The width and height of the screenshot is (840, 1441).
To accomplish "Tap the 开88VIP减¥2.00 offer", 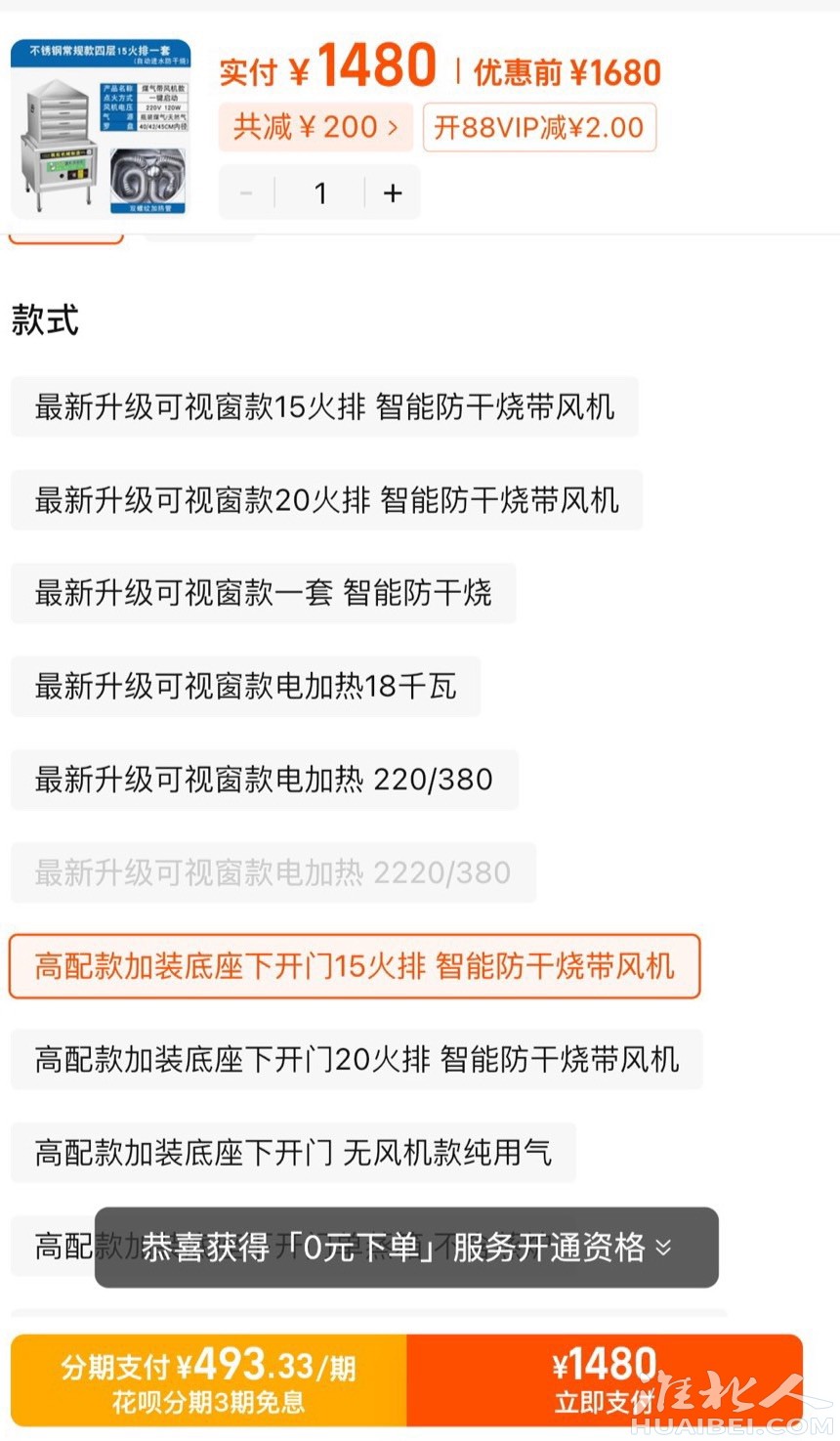I will [x=539, y=128].
